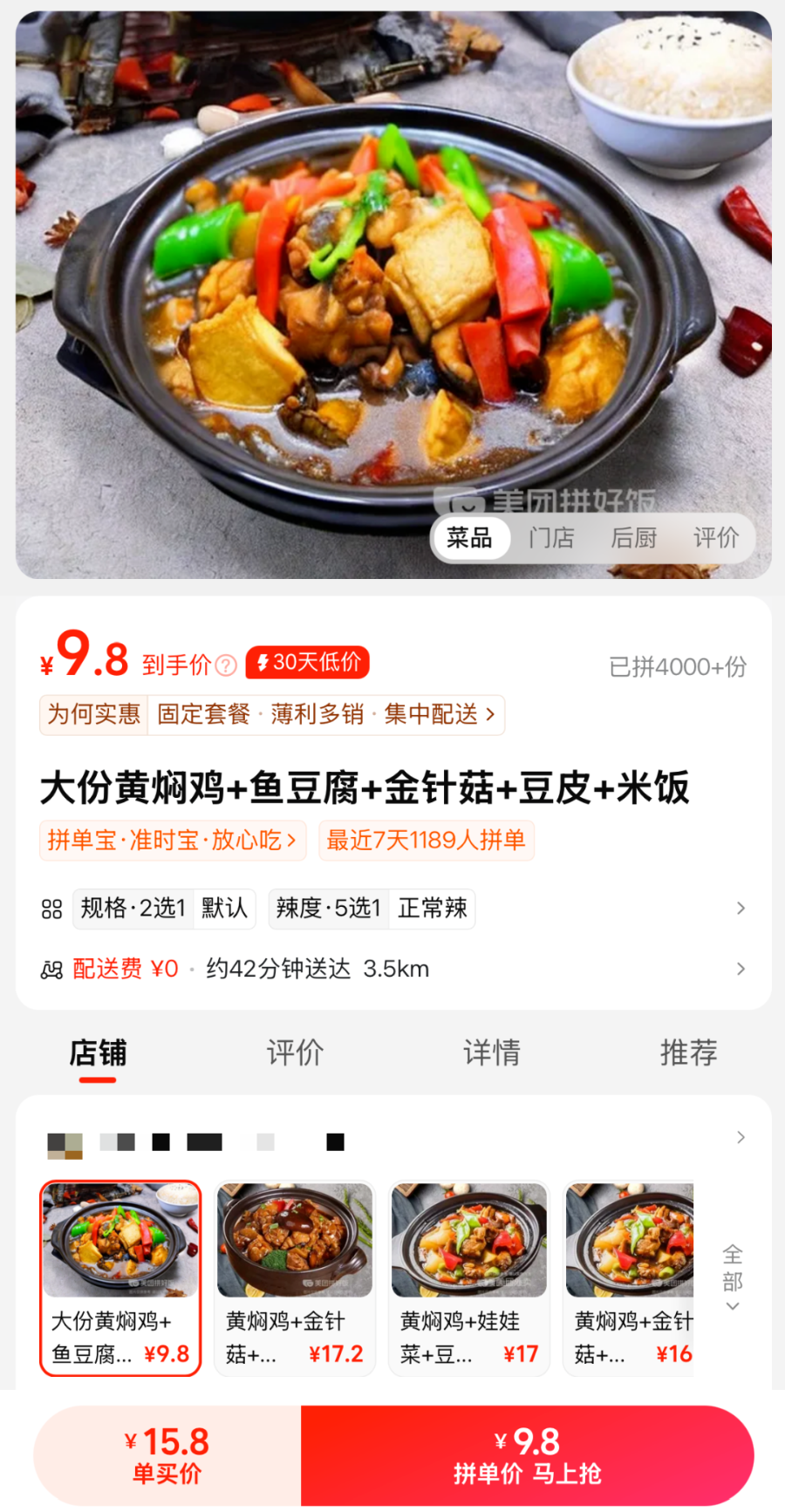Buy alone at ¥15.8 单买价
785x1512 pixels.
(x=167, y=1455)
